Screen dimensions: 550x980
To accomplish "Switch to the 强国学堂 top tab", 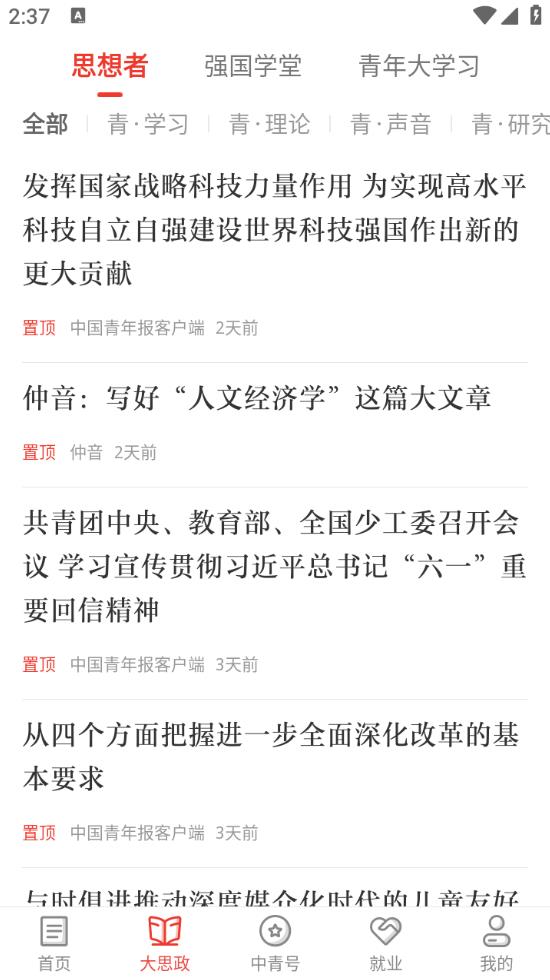I will pos(253,66).
